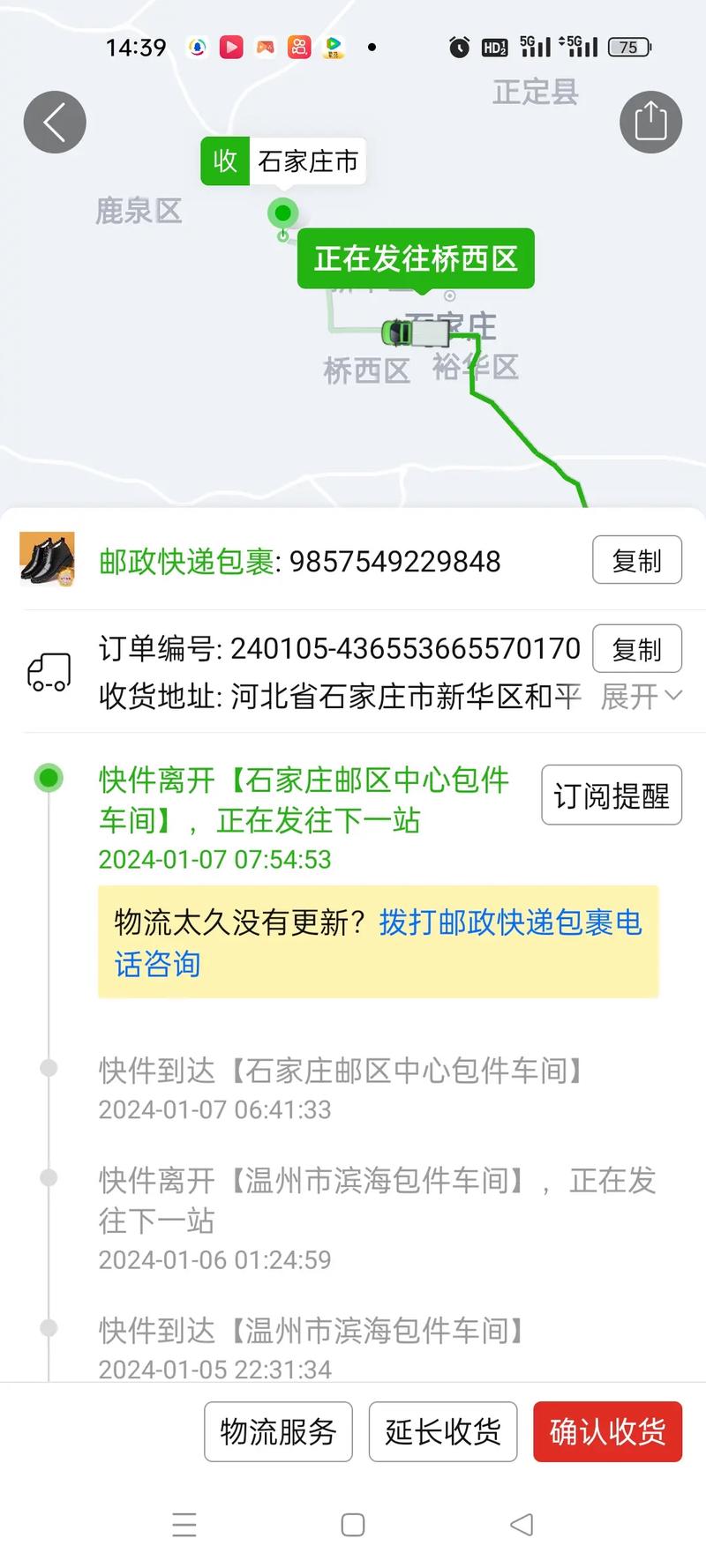Open the product thumbnail showing the black boots
Image resolution: width=706 pixels, height=1568 pixels.
(49, 559)
